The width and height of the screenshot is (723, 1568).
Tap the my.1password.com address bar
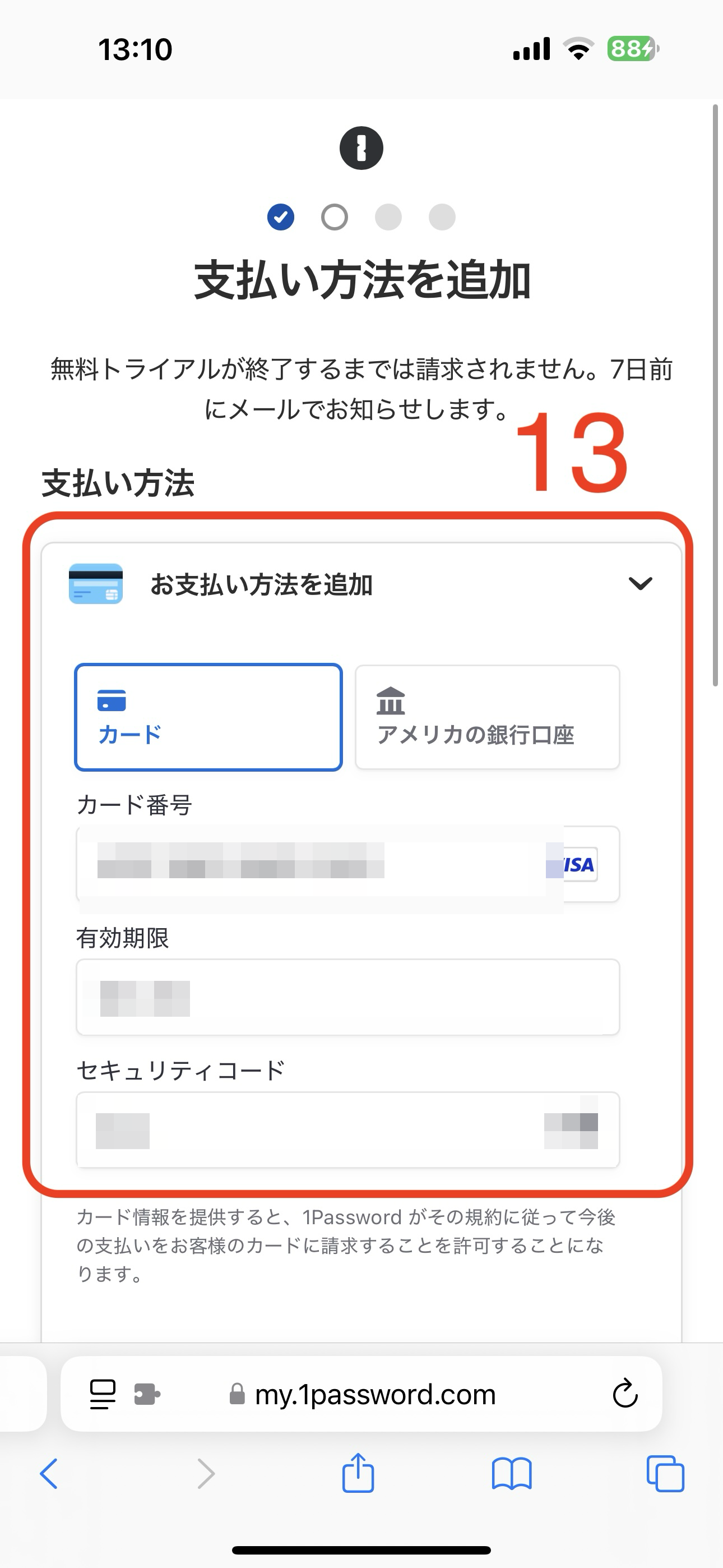coord(374,1394)
